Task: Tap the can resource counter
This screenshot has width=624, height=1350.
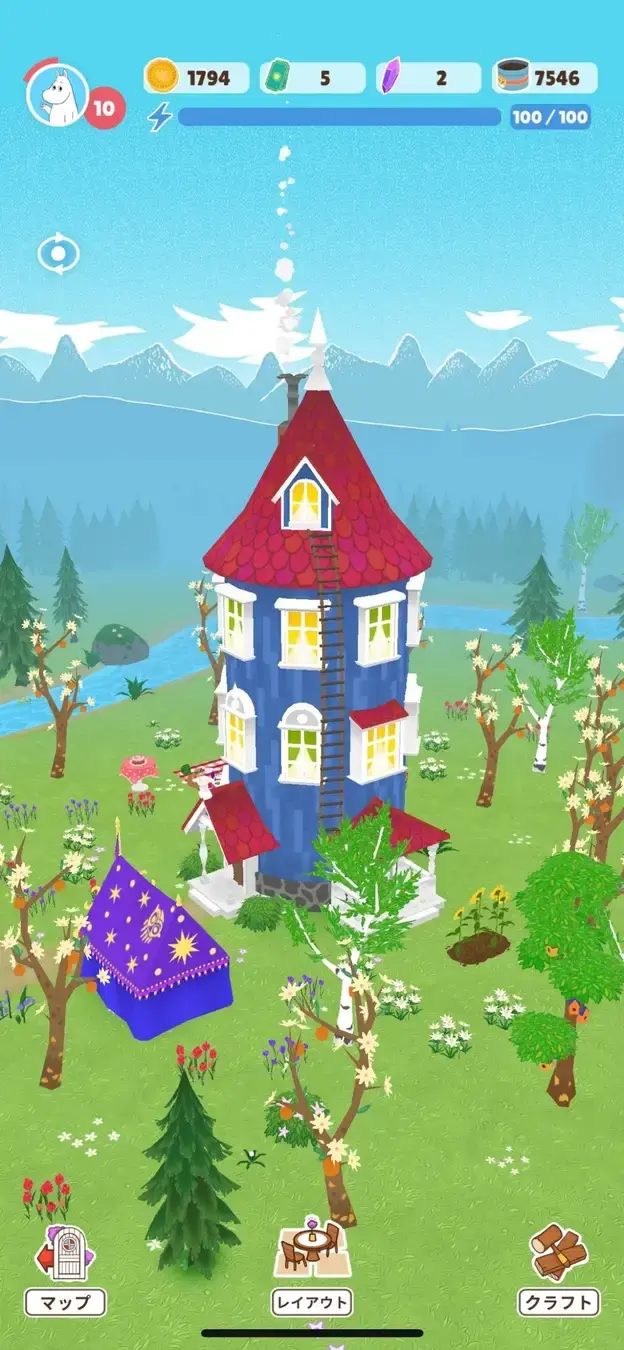Action: click(x=545, y=78)
